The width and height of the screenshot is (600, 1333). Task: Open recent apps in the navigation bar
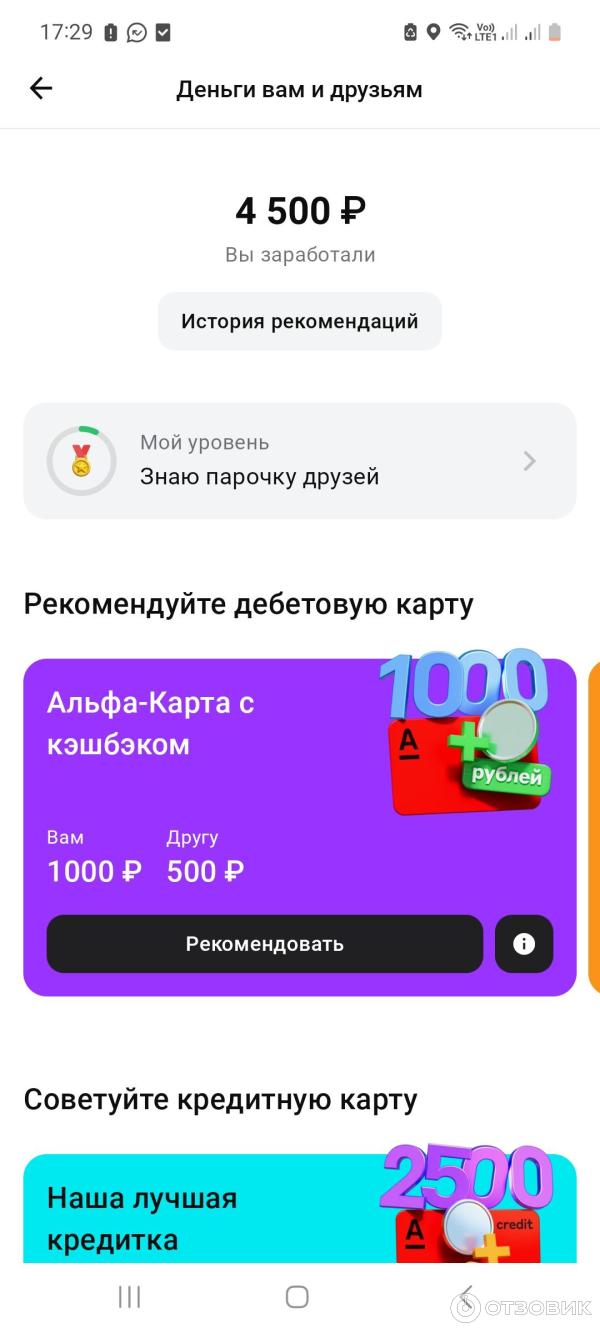point(129,1297)
